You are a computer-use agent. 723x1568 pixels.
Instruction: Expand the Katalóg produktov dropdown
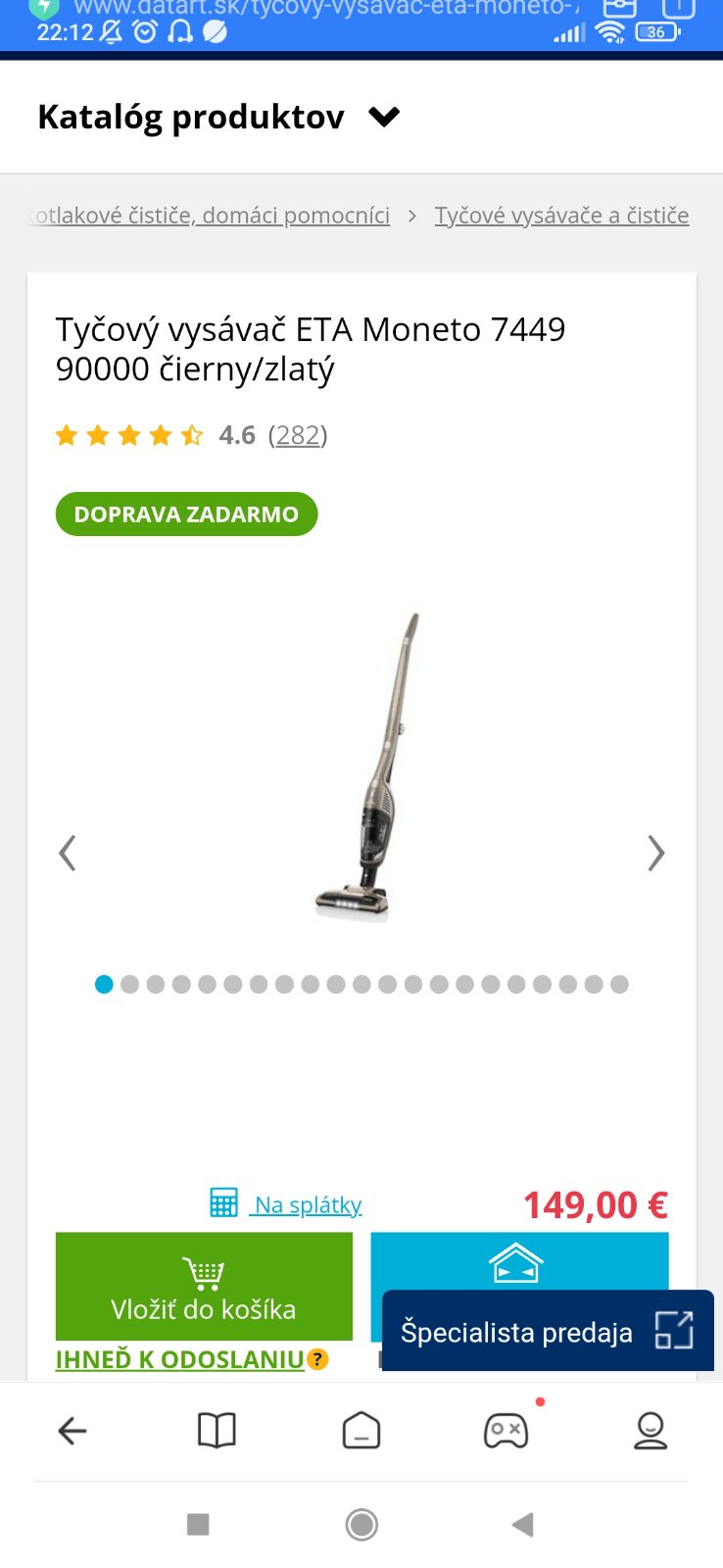coord(384,118)
